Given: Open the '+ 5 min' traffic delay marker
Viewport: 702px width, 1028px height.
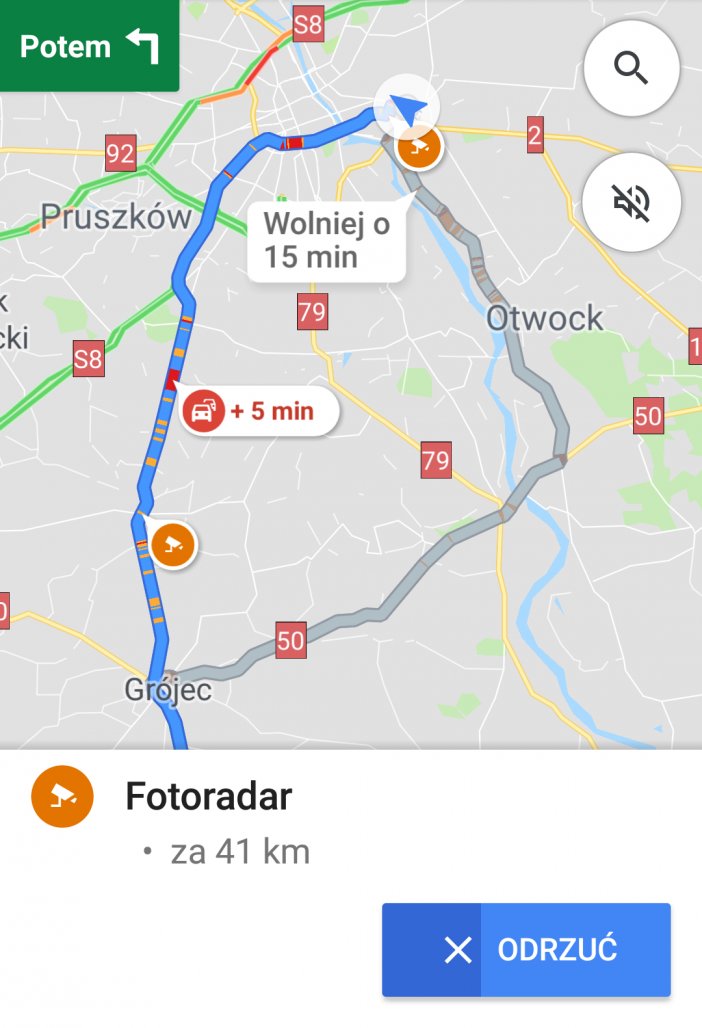Looking at the screenshot, I should (259, 411).
